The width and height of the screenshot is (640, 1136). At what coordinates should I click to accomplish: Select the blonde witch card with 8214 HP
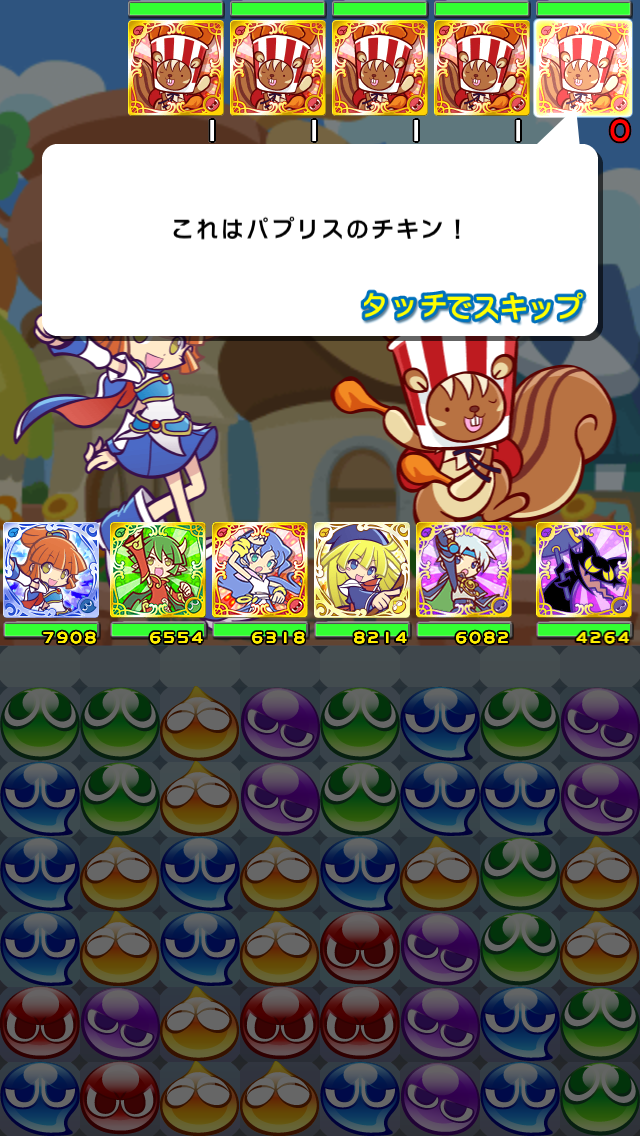tap(362, 570)
